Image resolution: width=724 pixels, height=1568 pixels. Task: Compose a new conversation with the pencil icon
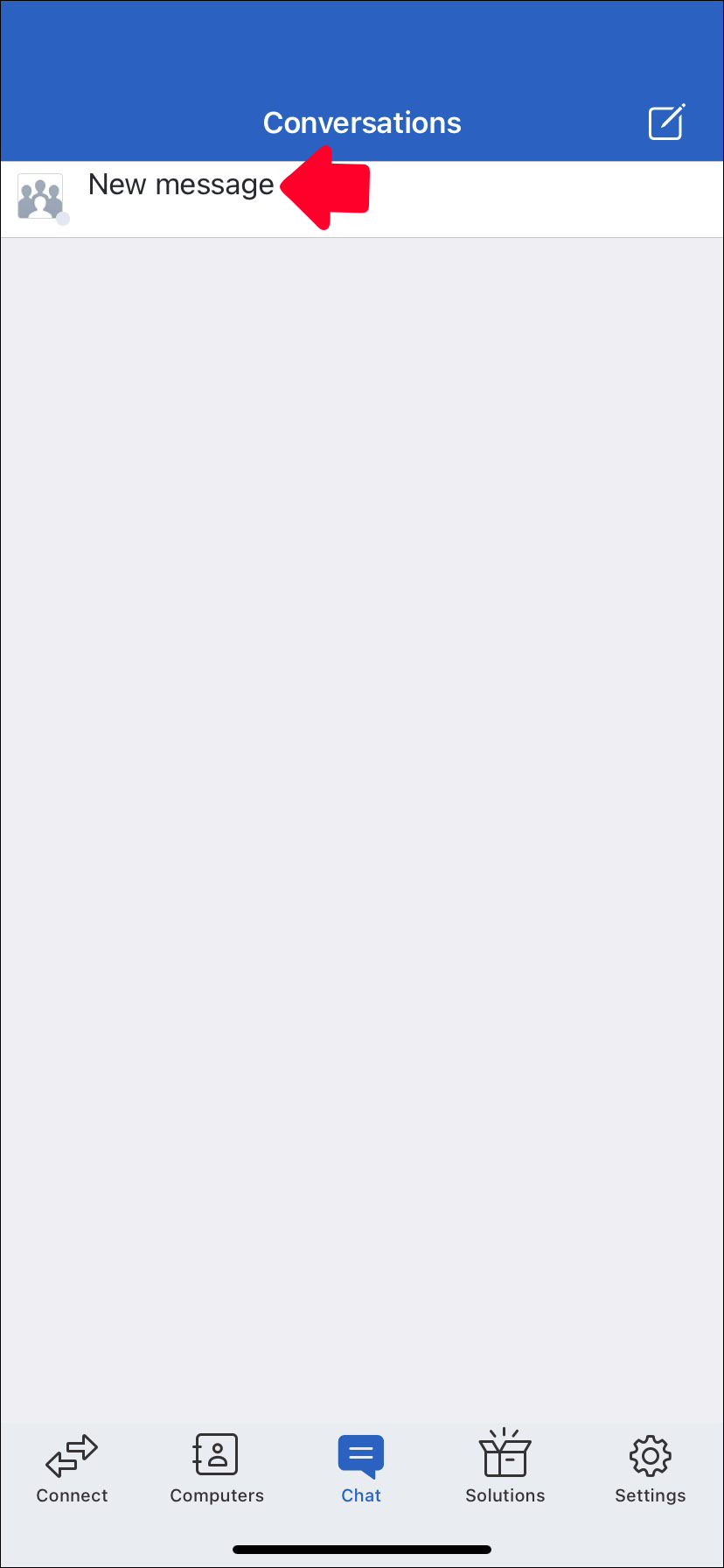pos(666,122)
